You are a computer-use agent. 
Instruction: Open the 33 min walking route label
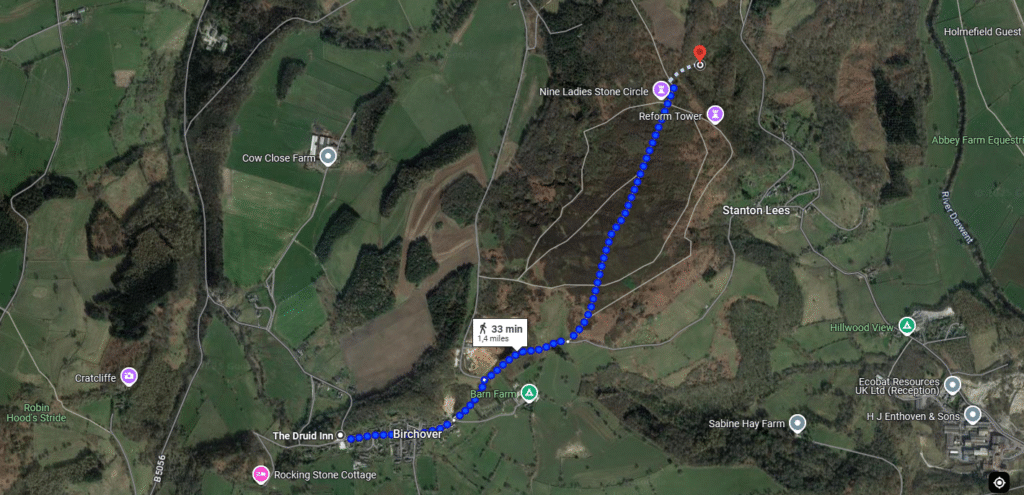[500, 333]
